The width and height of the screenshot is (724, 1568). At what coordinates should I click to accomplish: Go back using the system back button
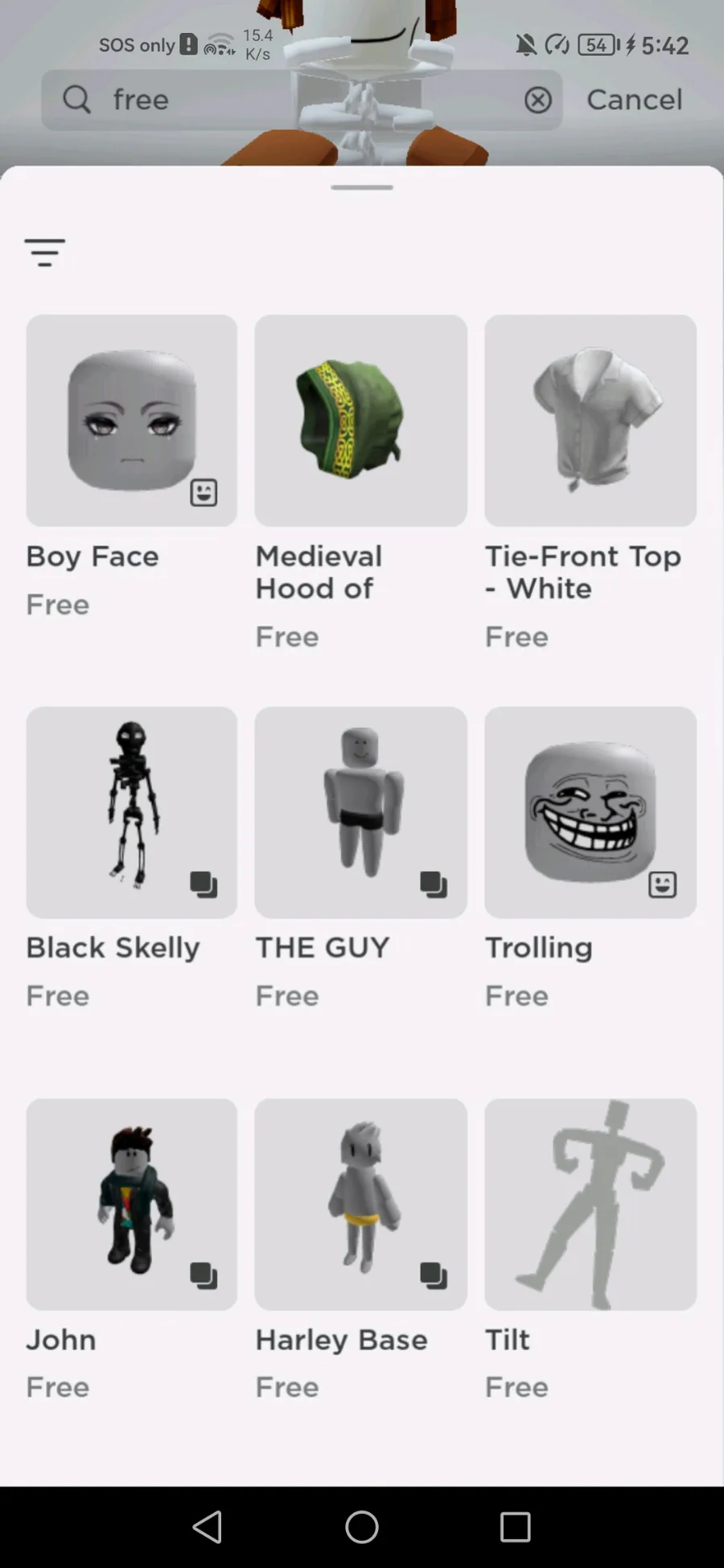pyautogui.click(x=208, y=1526)
